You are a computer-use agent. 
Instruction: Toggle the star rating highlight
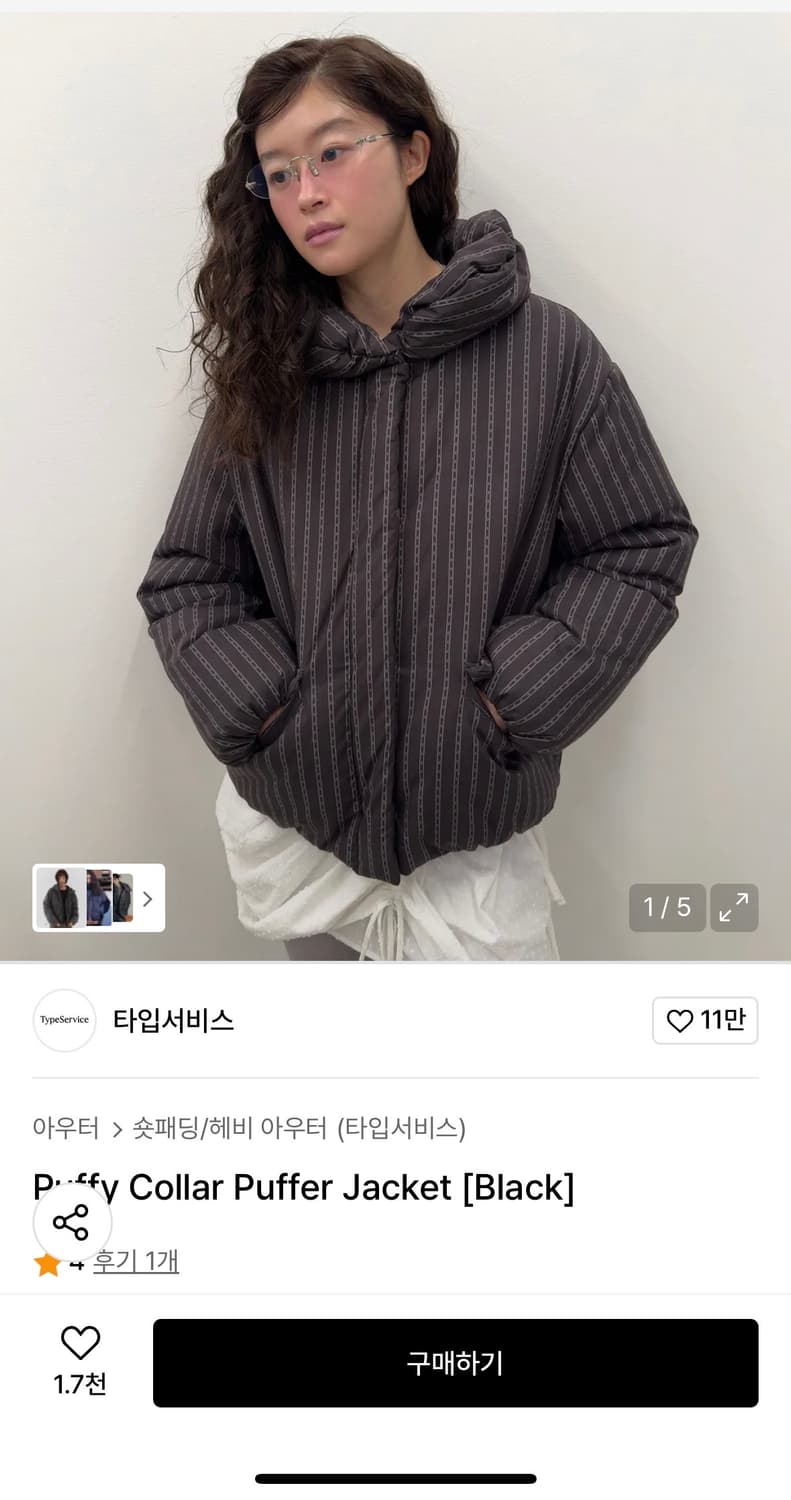coord(47,1261)
